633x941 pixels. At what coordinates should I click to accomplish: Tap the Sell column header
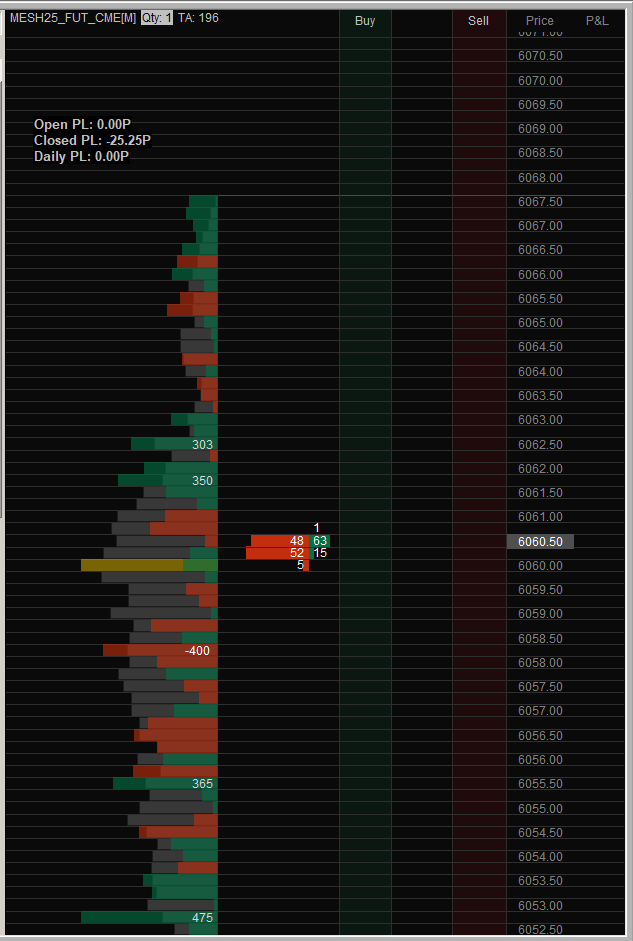478,20
